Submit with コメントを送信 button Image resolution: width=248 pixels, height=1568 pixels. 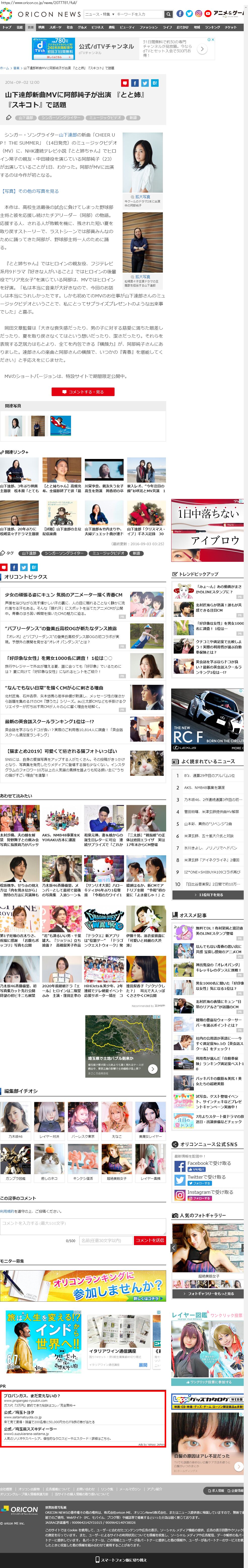[149, 1240]
